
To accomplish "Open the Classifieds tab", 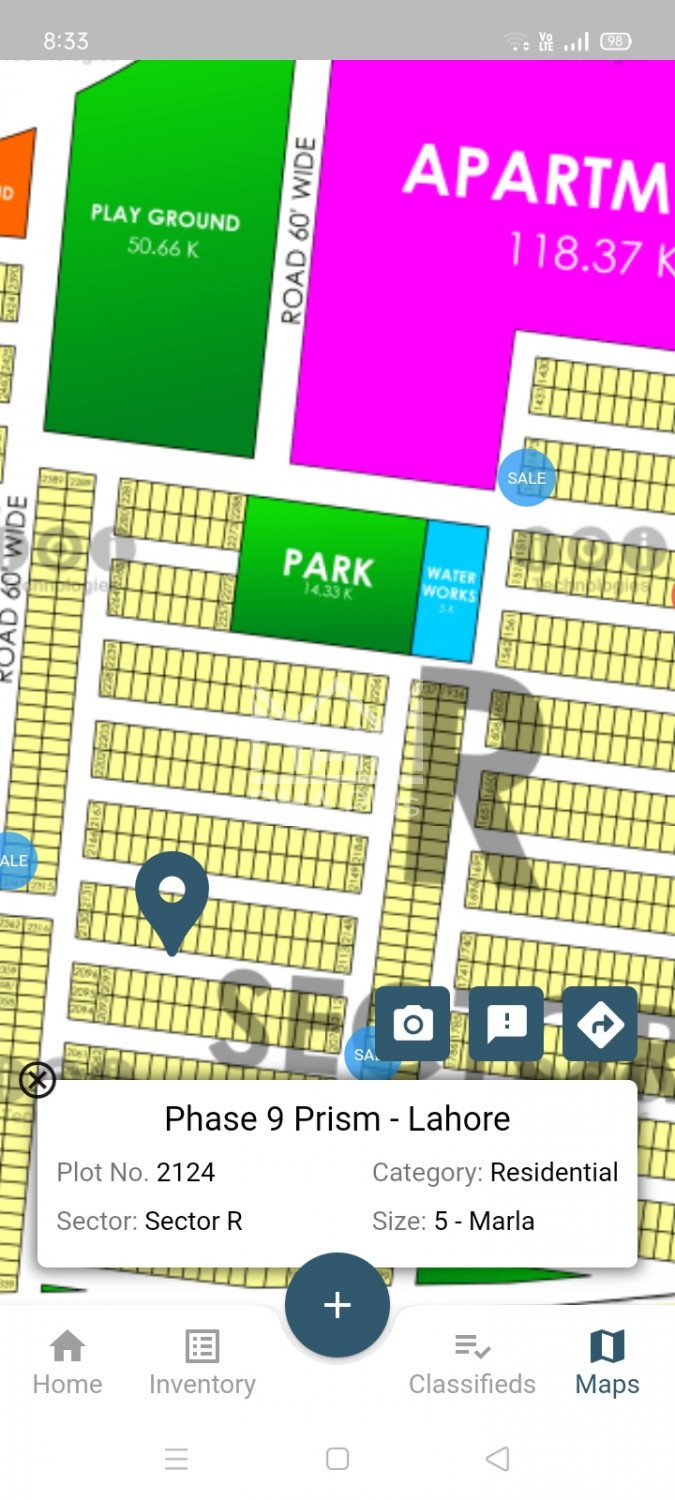I will [472, 1362].
